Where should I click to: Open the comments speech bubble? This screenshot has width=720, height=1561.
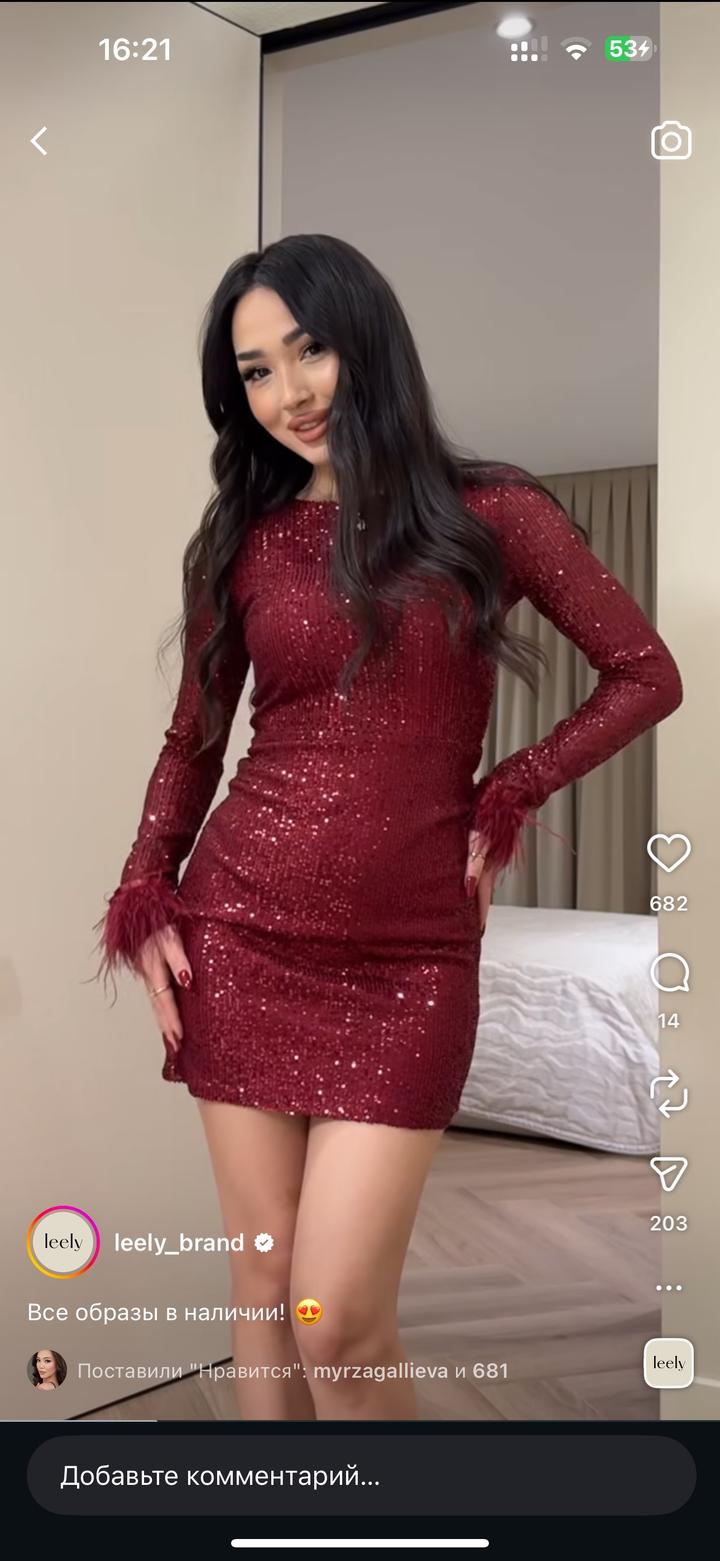pos(669,972)
